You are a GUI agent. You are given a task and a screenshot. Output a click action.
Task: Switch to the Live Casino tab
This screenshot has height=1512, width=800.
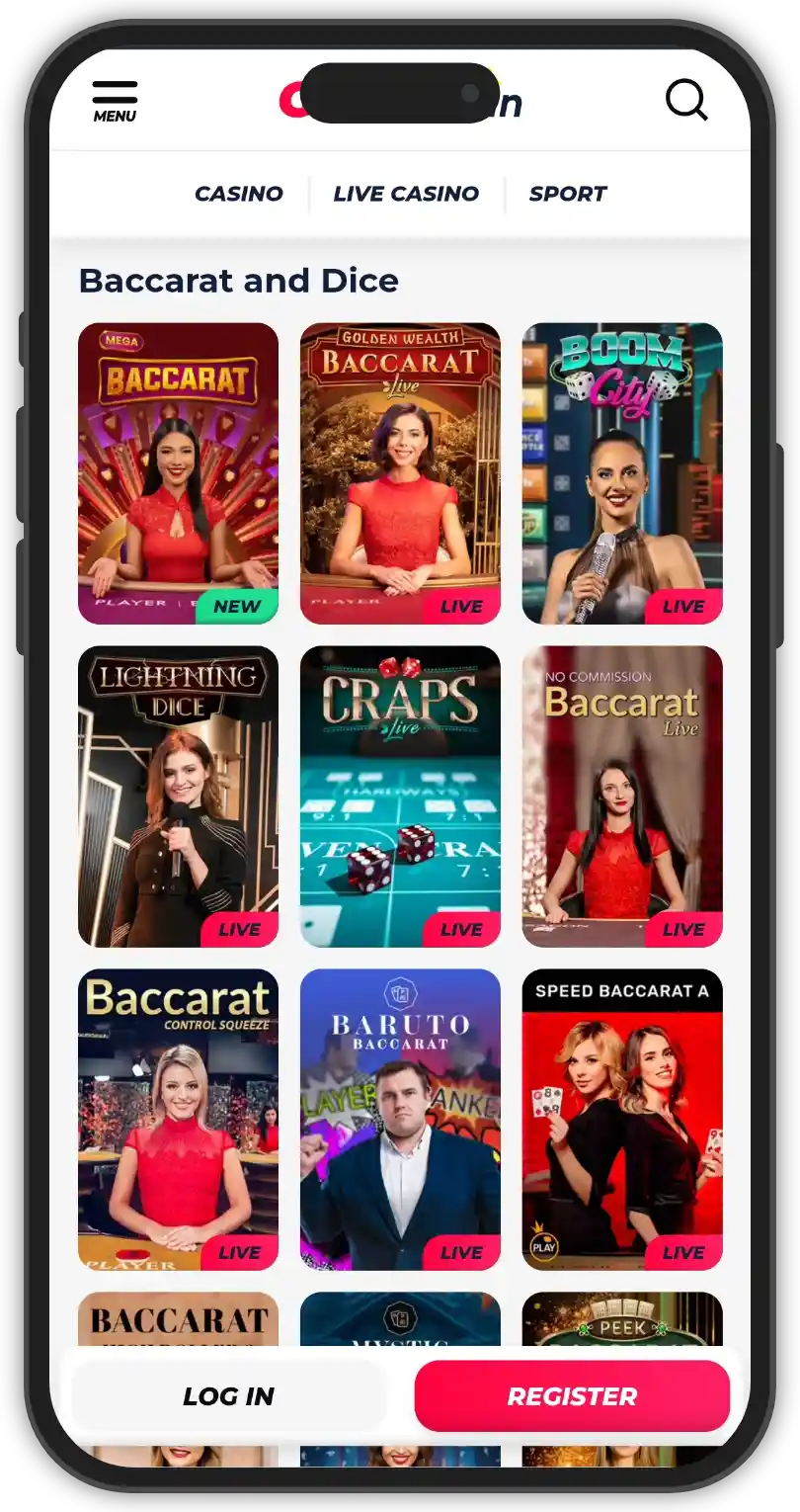click(x=406, y=194)
